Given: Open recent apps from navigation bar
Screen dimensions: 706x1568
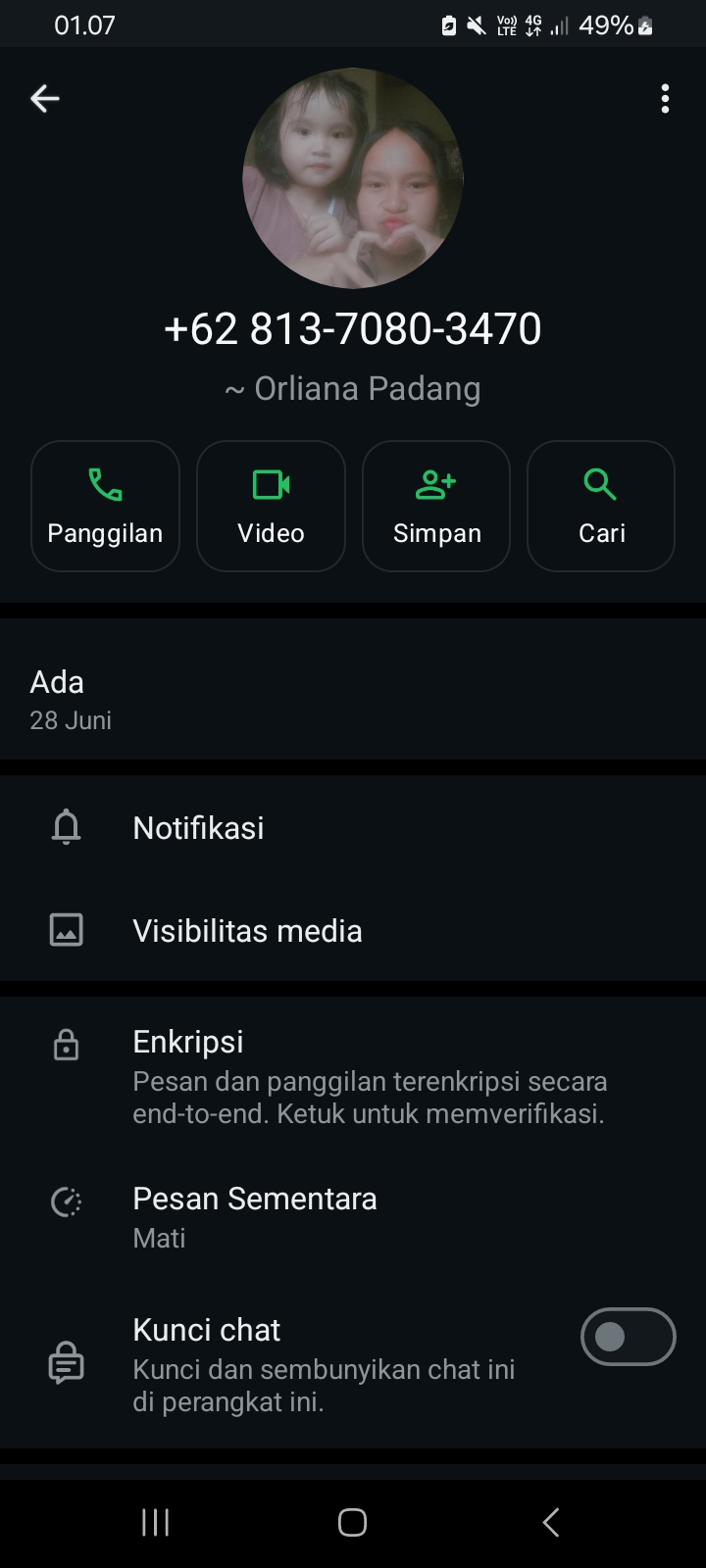Looking at the screenshot, I should point(155,1522).
